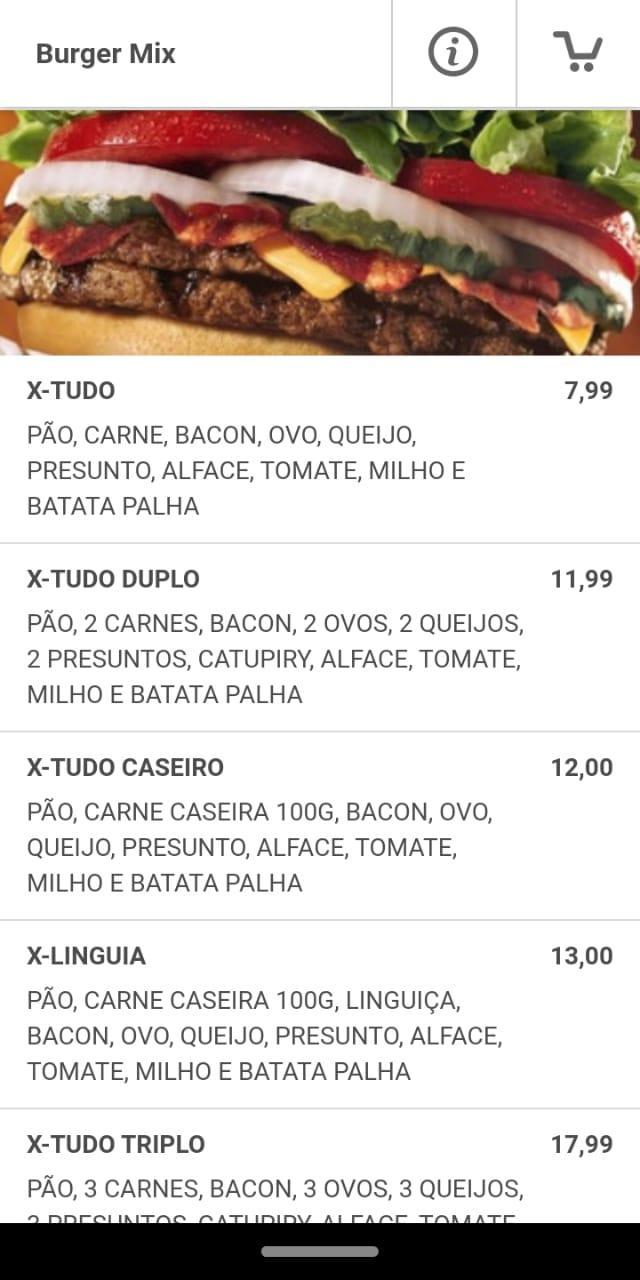
Task: Select the X-TUDO burger for 7,99
Action: 320,448
